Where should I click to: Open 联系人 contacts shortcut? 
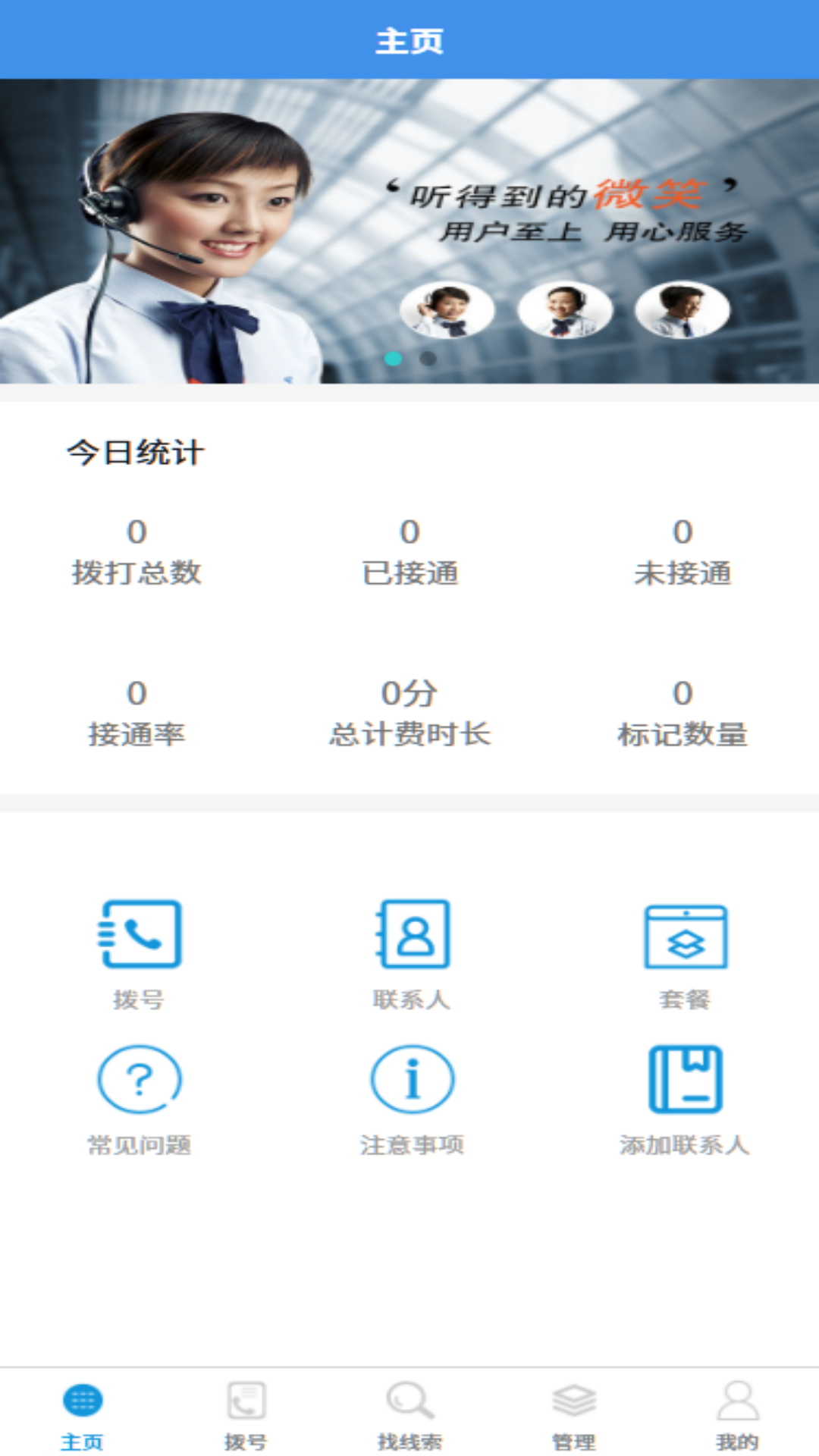tap(412, 952)
